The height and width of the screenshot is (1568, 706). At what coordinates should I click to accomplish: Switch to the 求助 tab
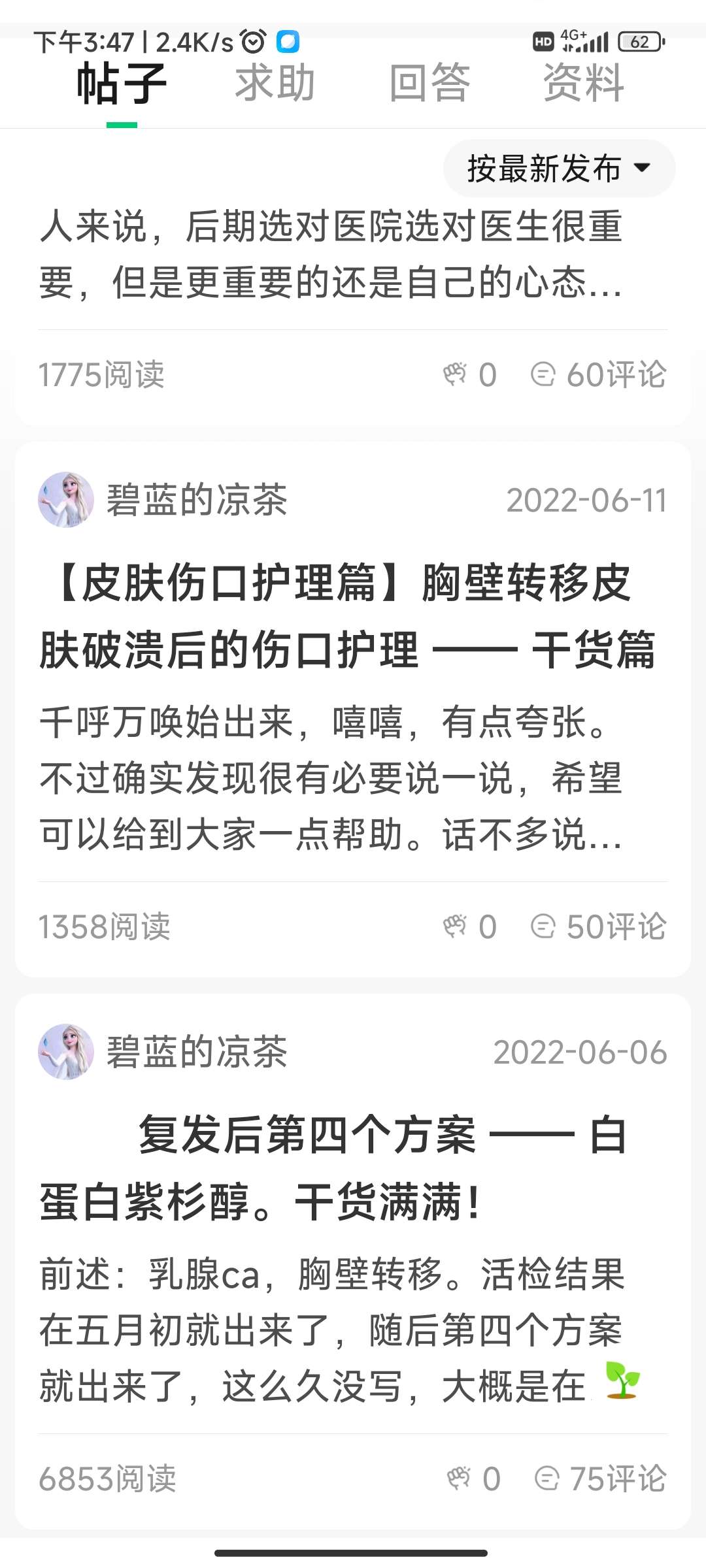tap(275, 84)
